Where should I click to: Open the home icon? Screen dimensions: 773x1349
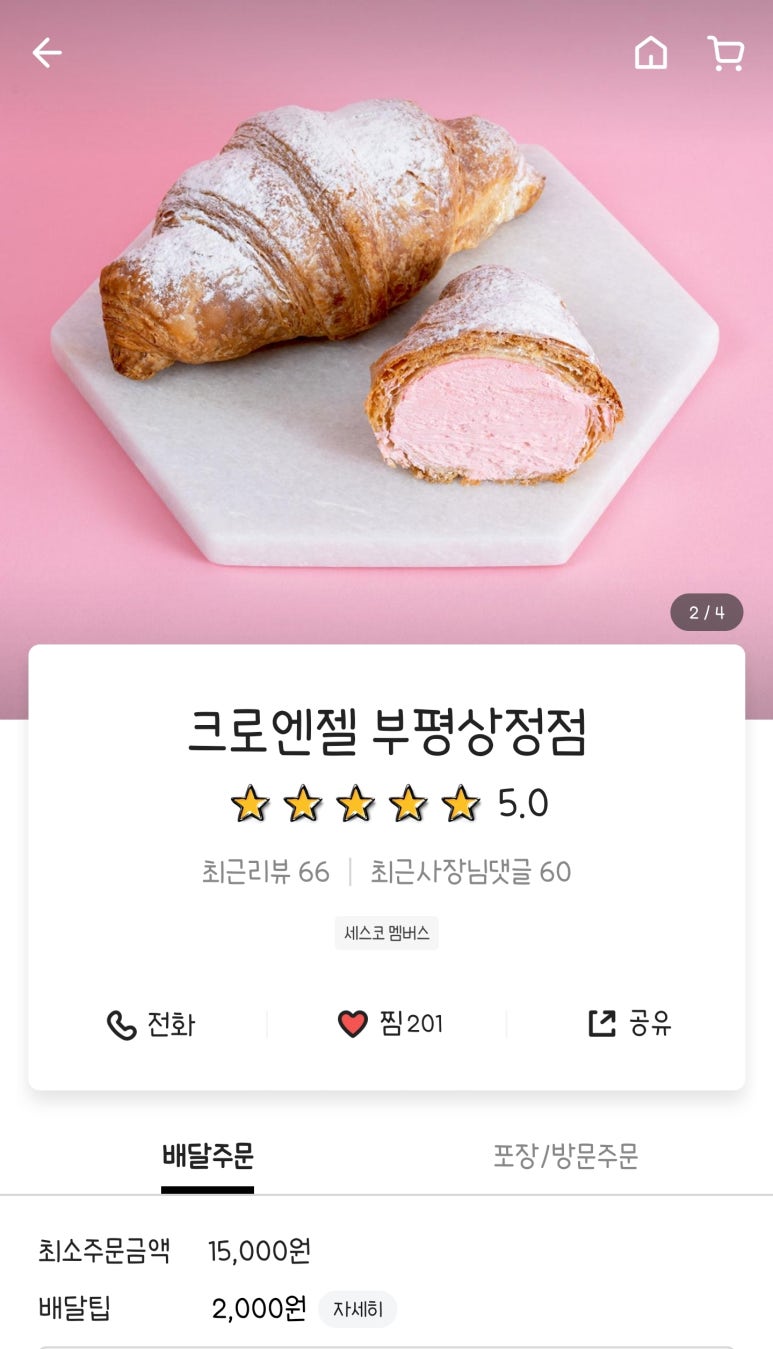(x=650, y=53)
